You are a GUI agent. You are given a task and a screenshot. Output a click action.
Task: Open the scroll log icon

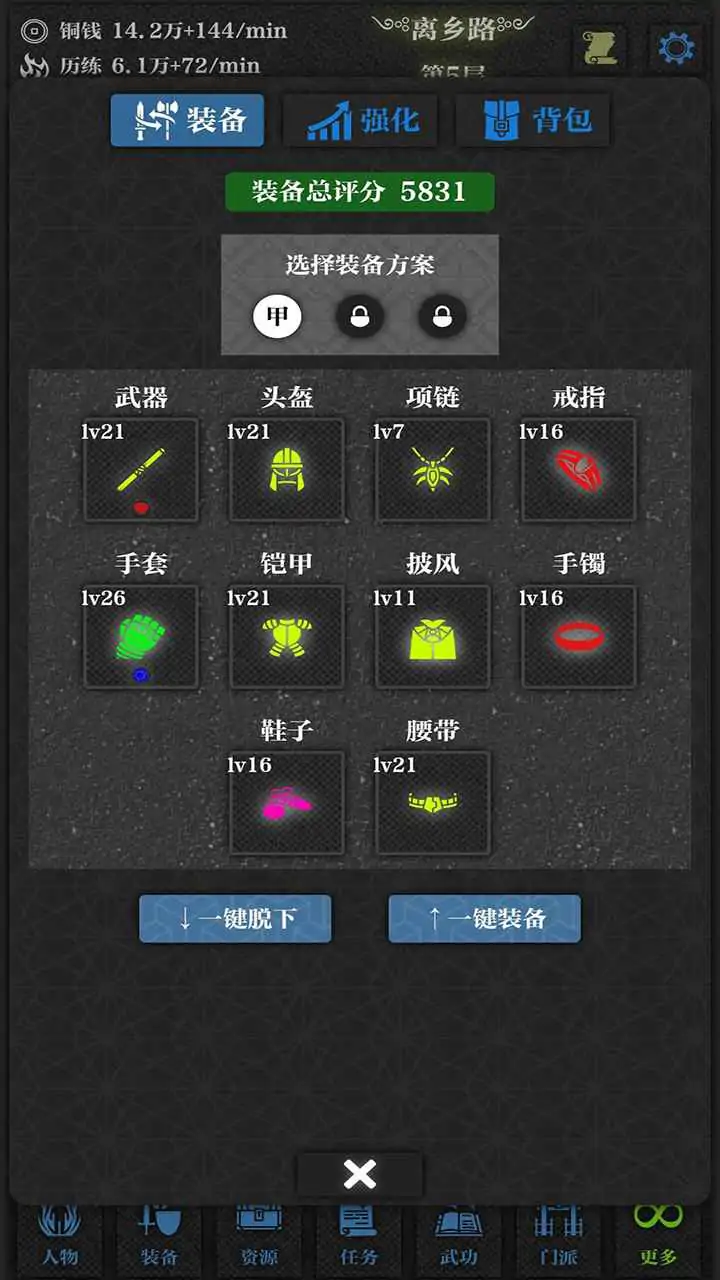click(x=599, y=47)
